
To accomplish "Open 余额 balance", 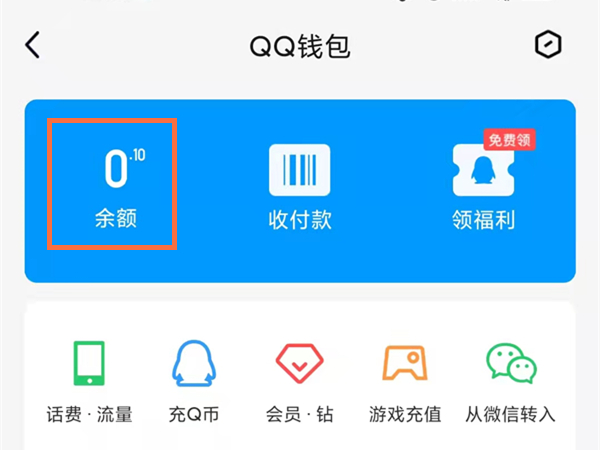I will pyautogui.click(x=112, y=185).
